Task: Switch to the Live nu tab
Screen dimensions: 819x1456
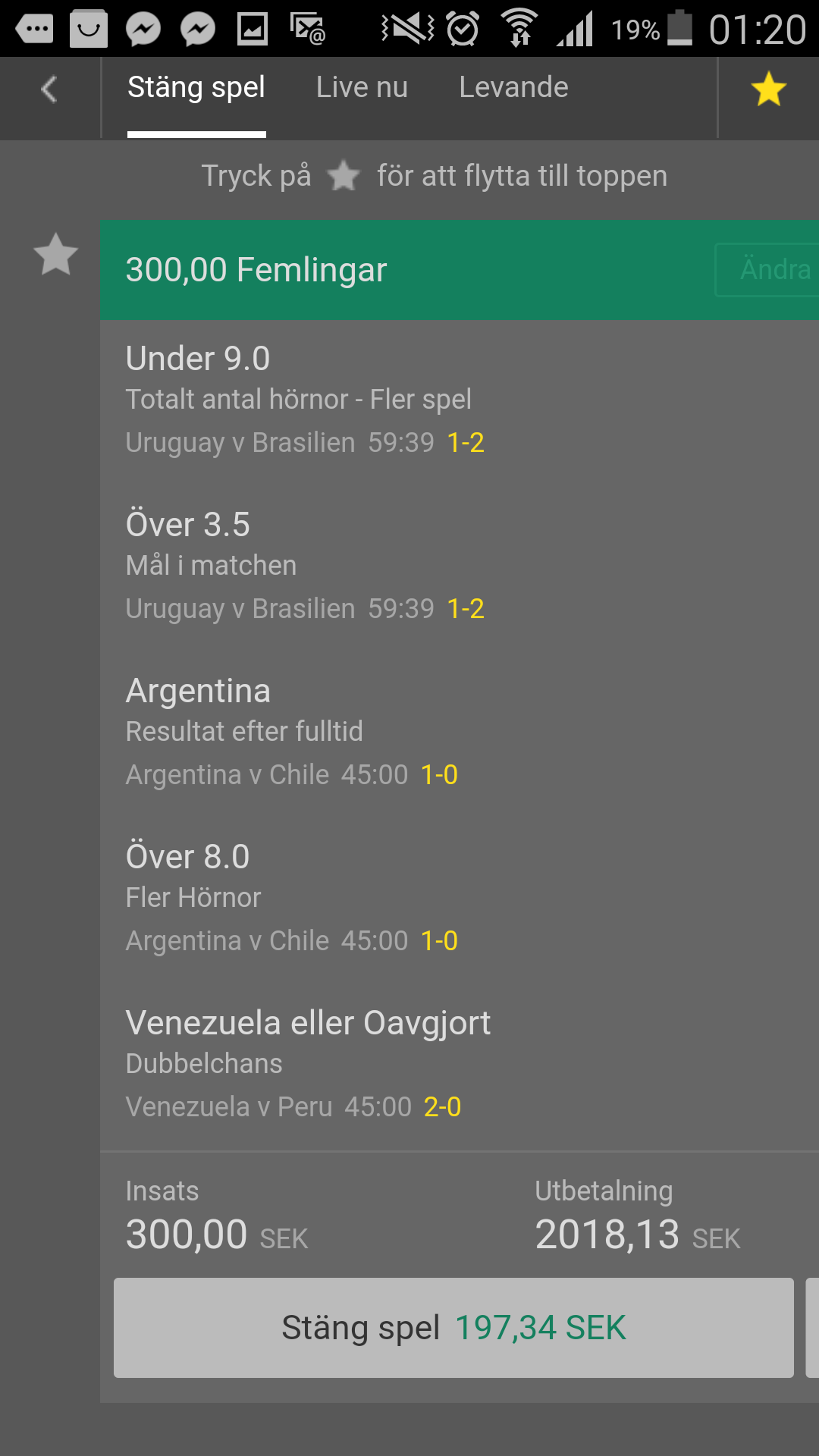Action: click(362, 88)
